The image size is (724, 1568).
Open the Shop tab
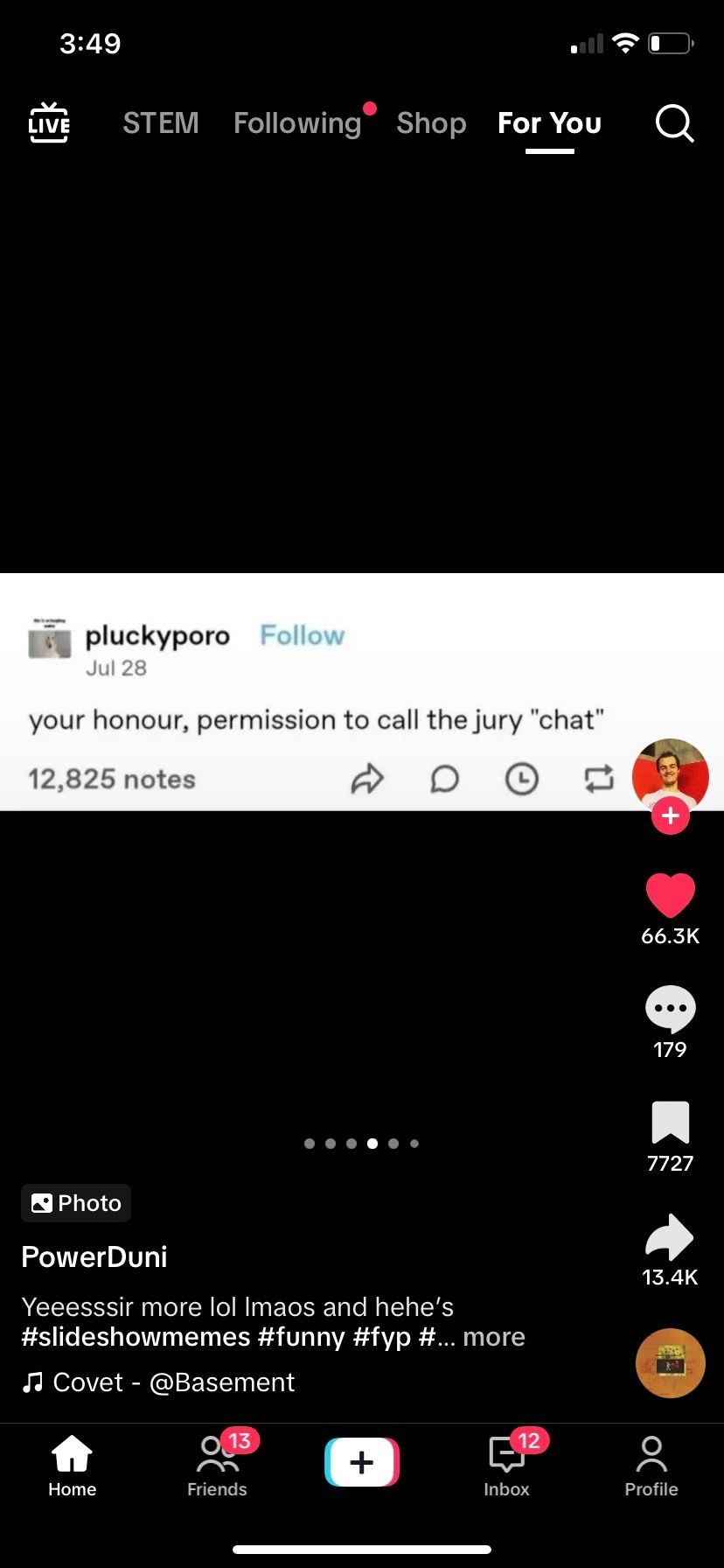tap(431, 123)
